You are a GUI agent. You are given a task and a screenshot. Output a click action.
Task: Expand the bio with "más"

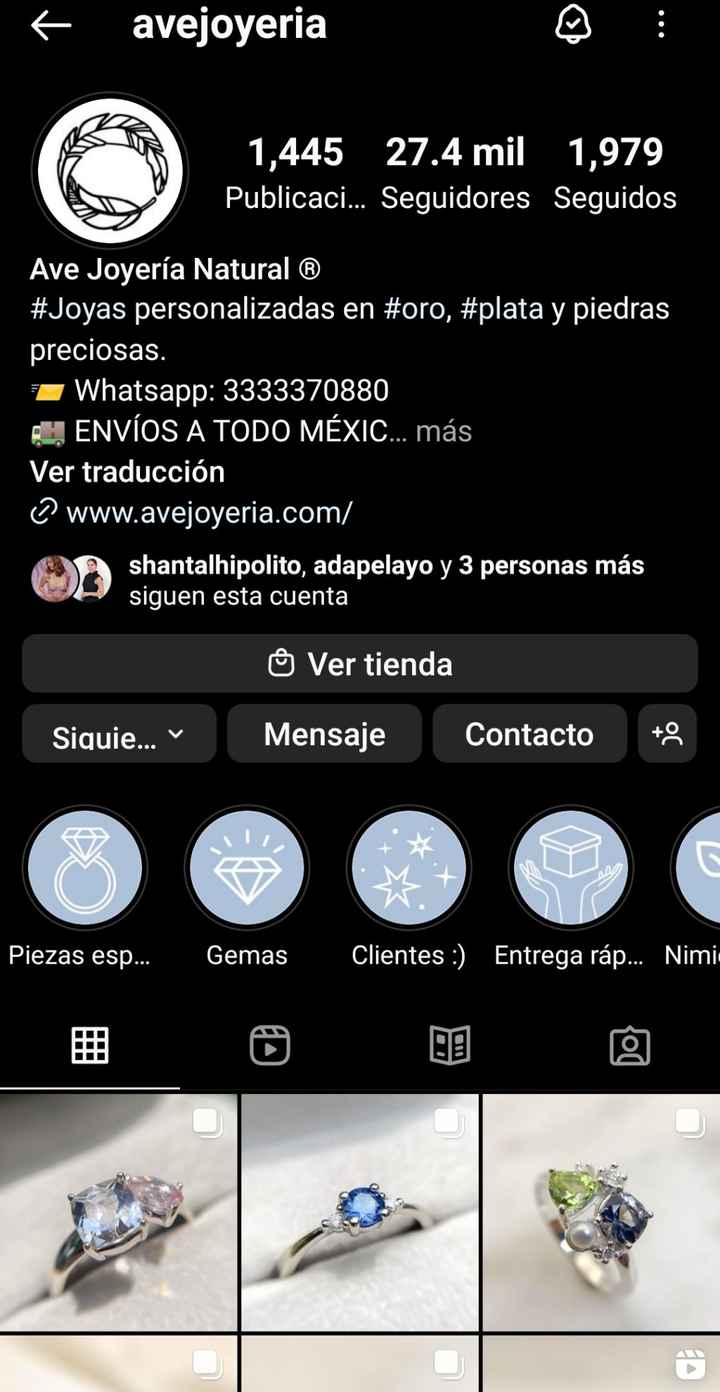click(444, 431)
